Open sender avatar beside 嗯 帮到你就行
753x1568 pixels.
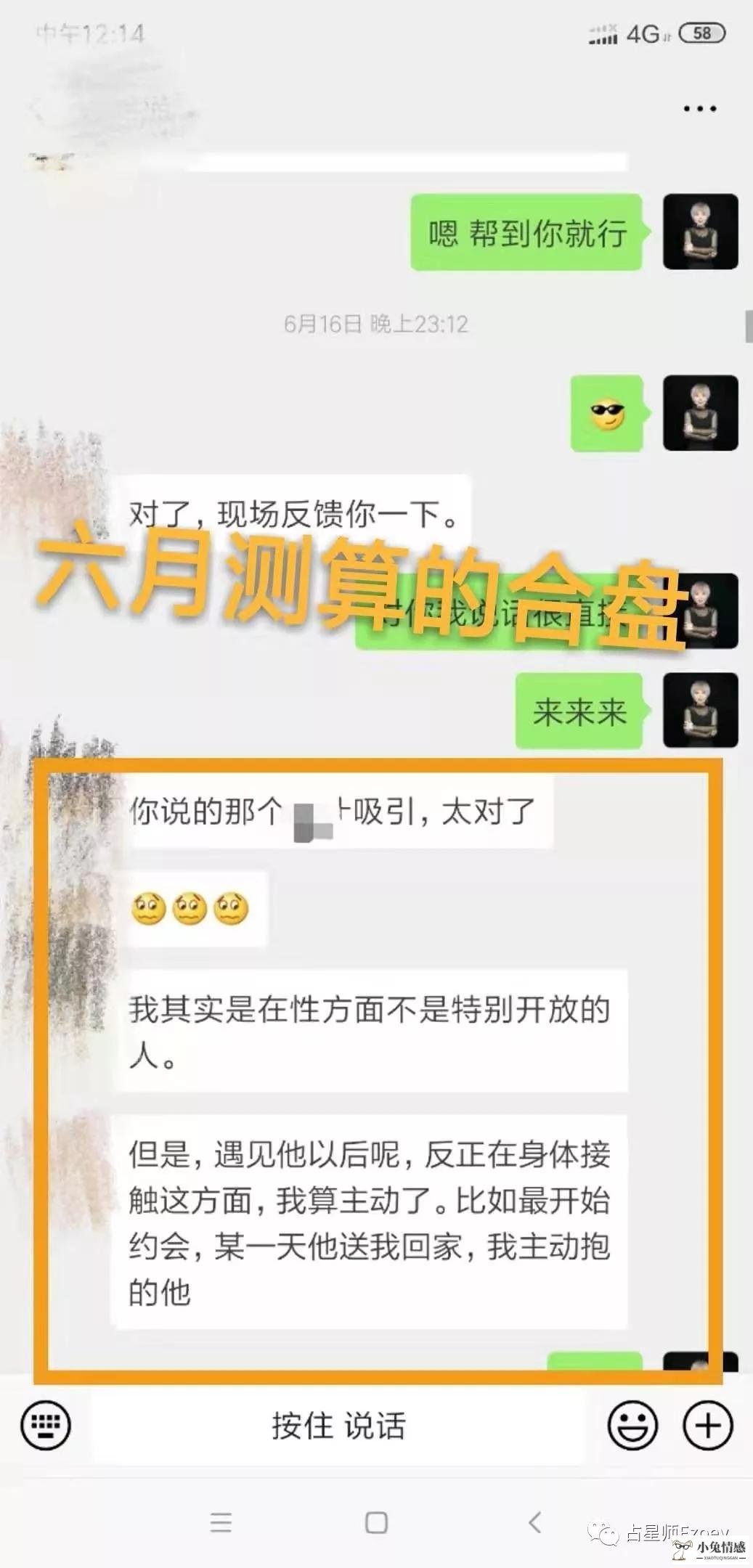click(700, 232)
